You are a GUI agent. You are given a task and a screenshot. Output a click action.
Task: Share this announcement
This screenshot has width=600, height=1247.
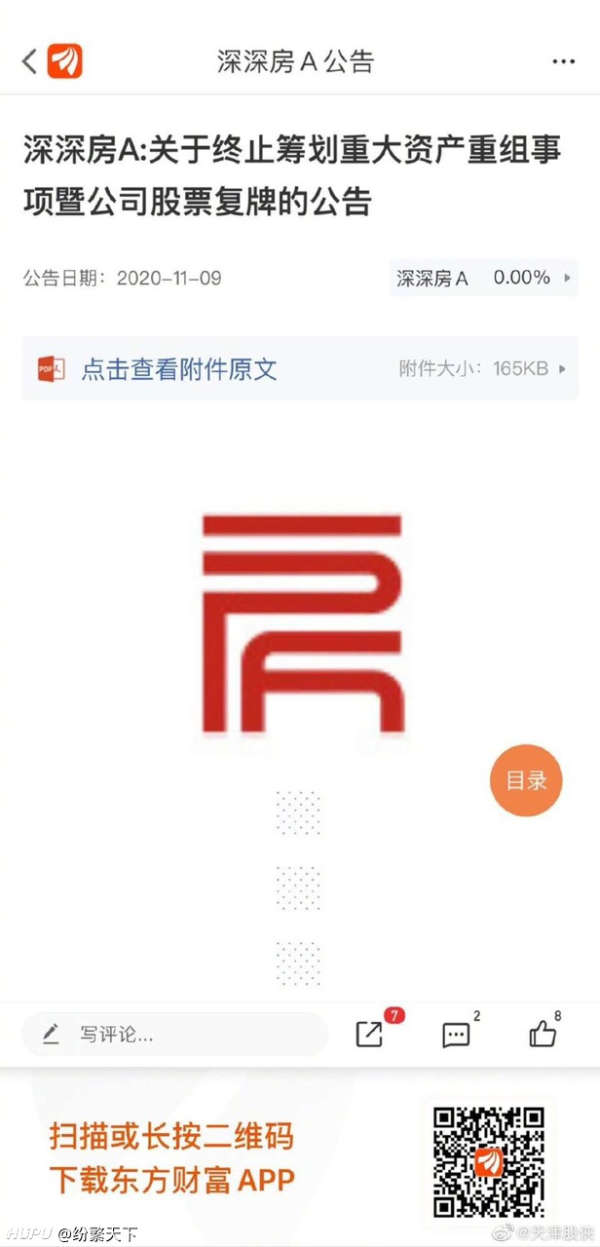click(x=371, y=1034)
